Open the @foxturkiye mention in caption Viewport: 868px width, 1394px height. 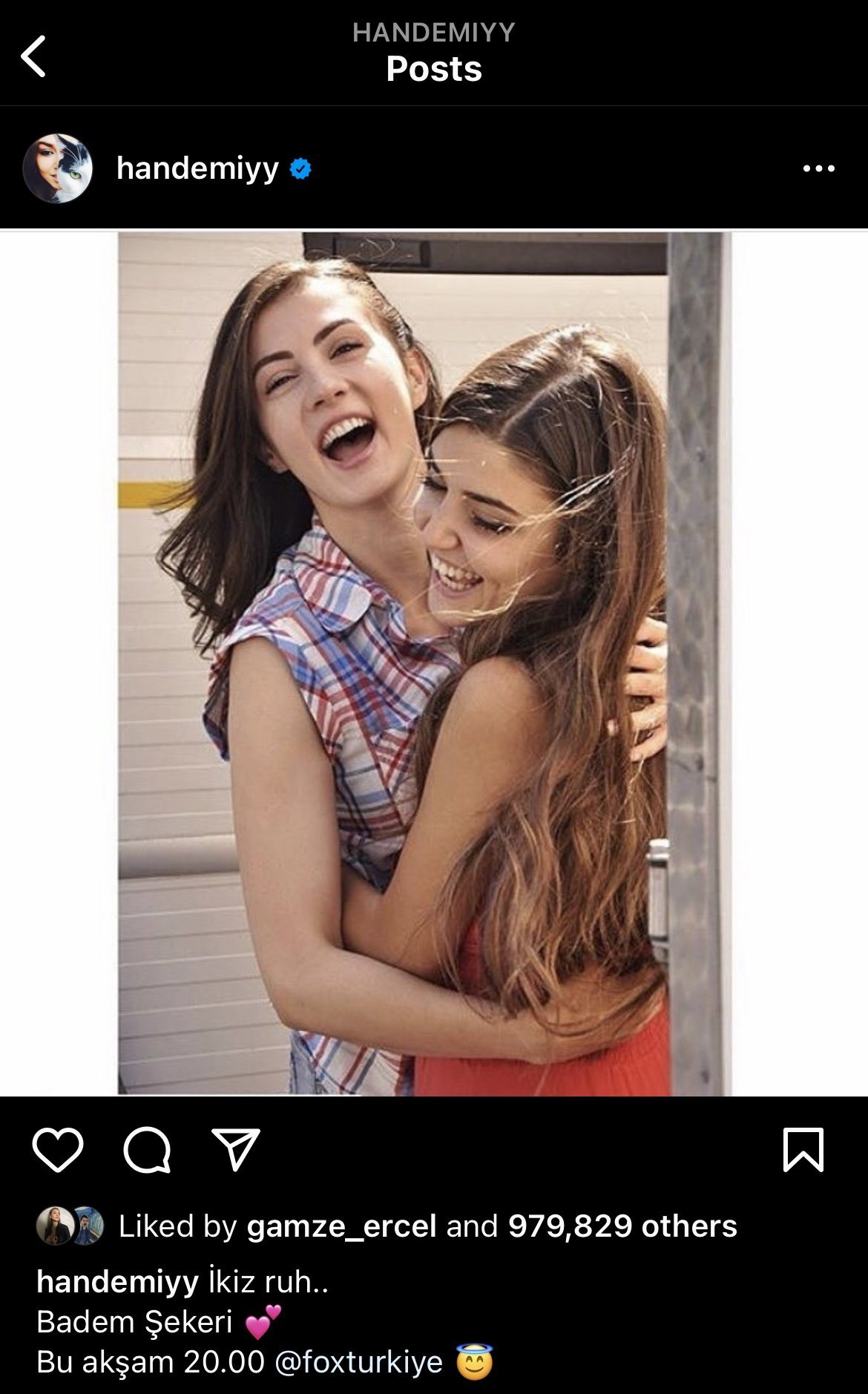358,1362
